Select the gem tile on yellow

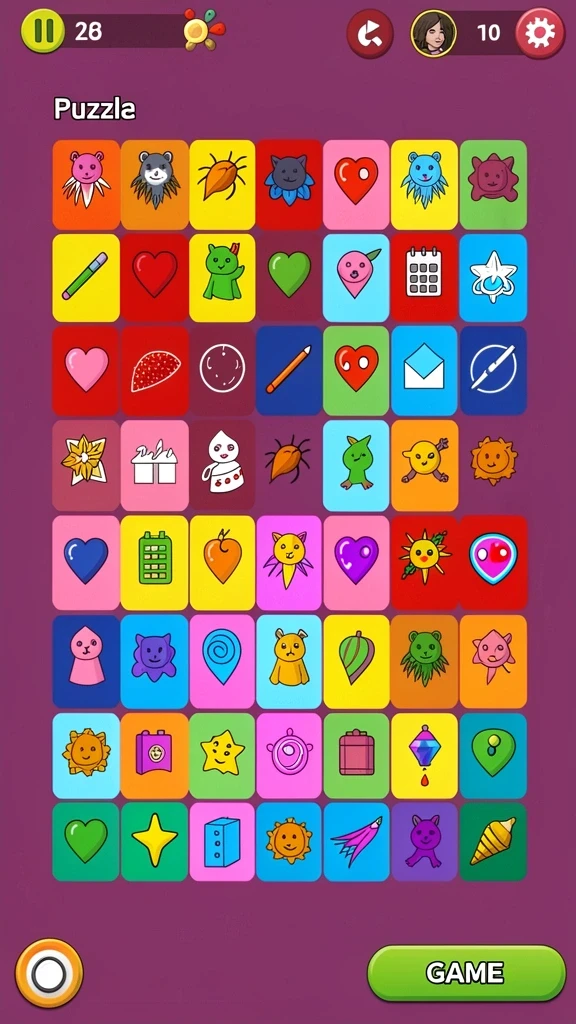click(x=424, y=756)
